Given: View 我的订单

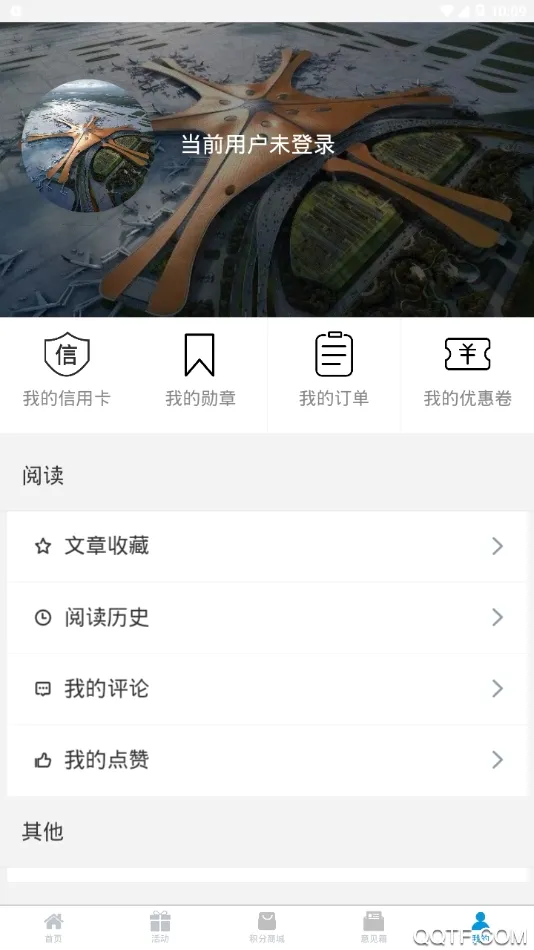Looking at the screenshot, I should pos(334,370).
